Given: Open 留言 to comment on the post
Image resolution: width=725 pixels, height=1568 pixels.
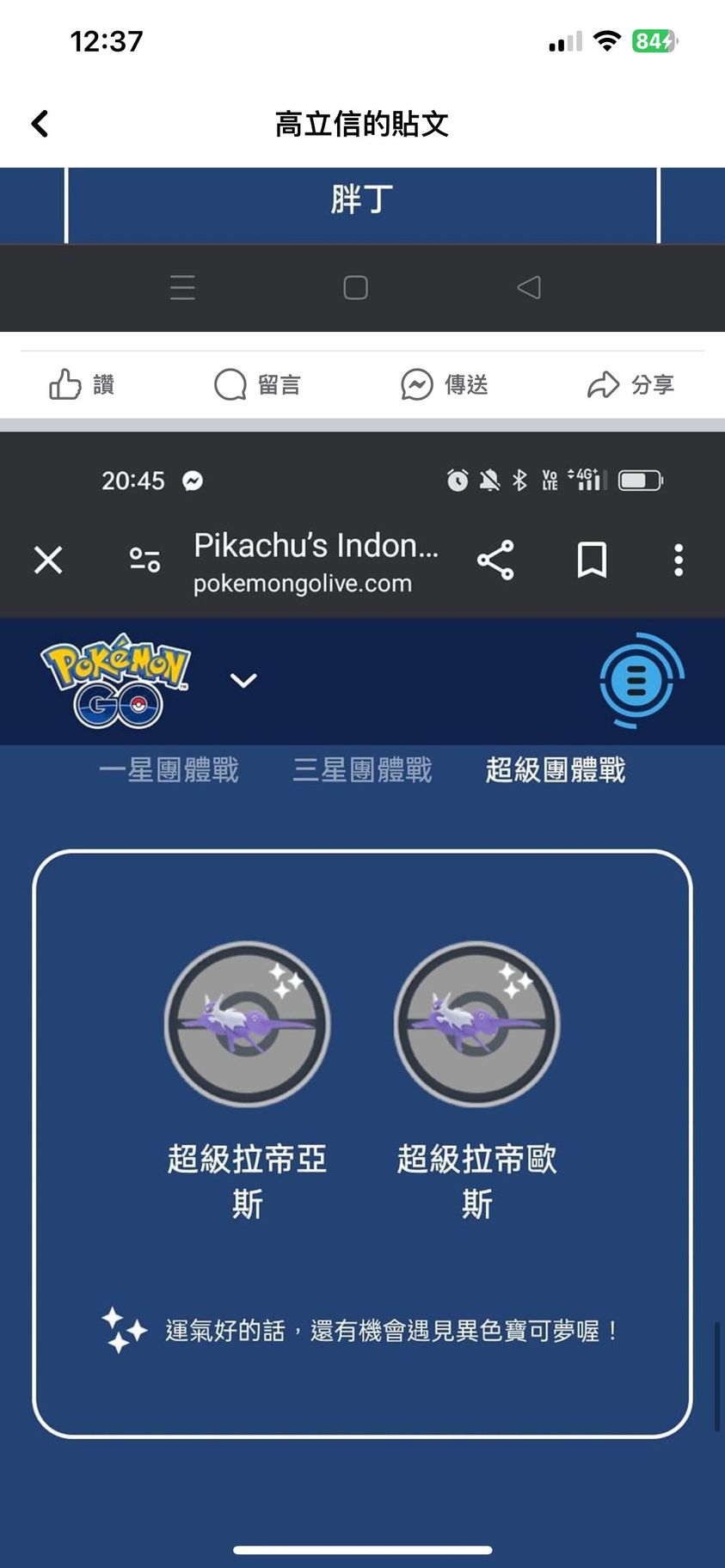Looking at the screenshot, I should pyautogui.click(x=257, y=384).
